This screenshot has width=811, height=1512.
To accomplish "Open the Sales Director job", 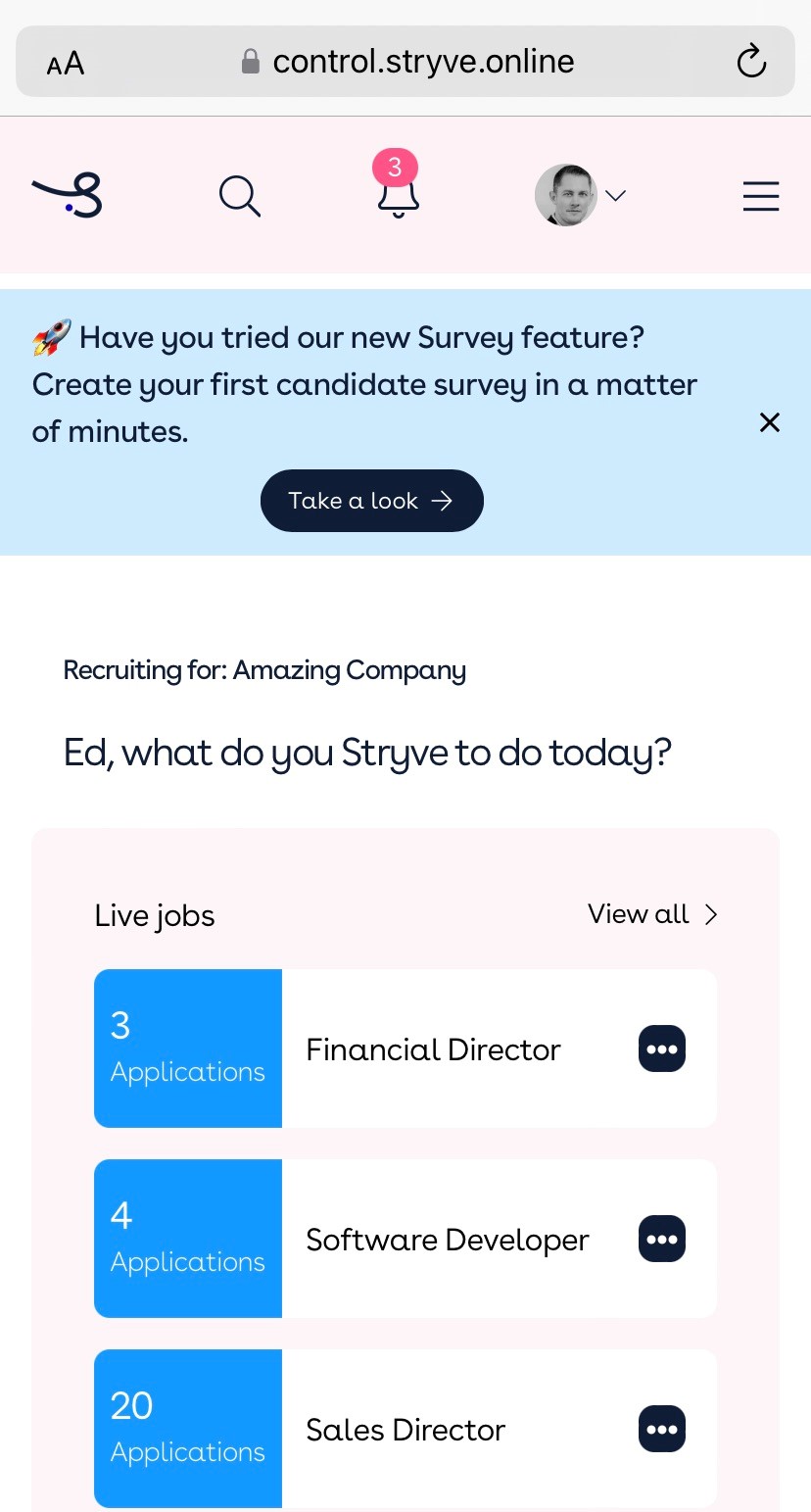I will pyautogui.click(x=405, y=1430).
